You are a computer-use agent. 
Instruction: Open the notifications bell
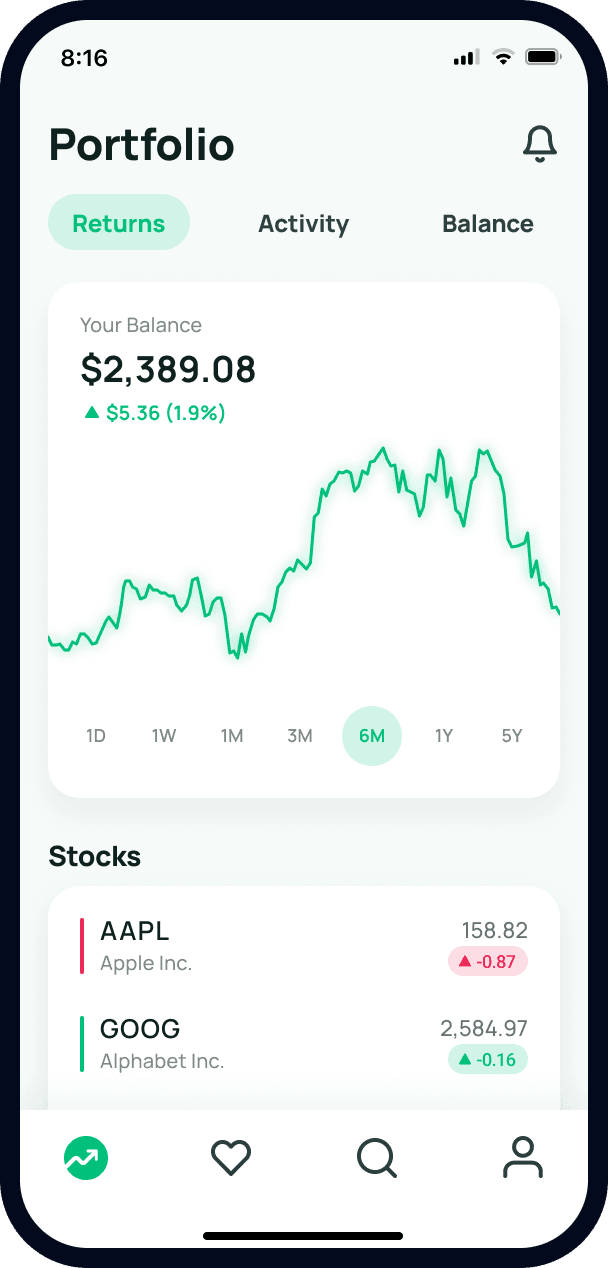pos(540,145)
